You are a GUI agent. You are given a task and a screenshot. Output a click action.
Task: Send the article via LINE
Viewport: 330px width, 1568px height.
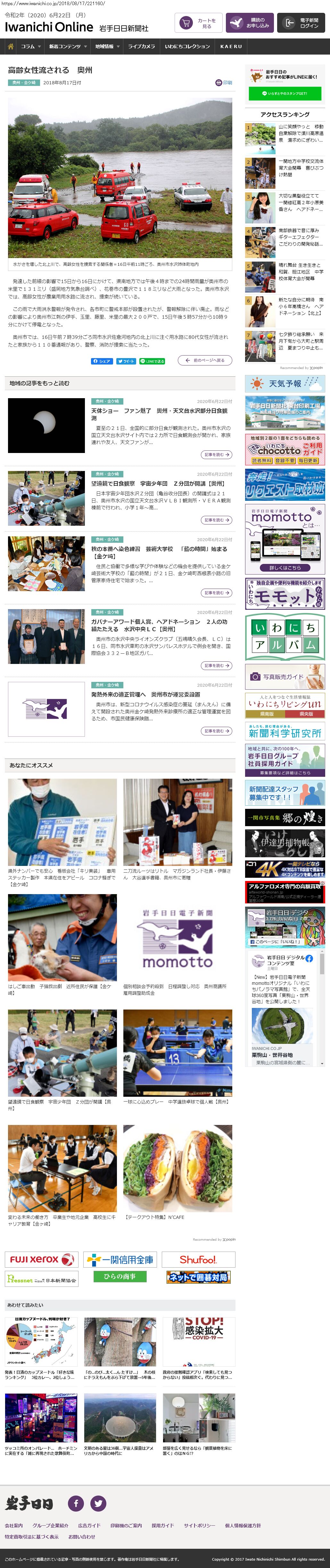click(152, 361)
